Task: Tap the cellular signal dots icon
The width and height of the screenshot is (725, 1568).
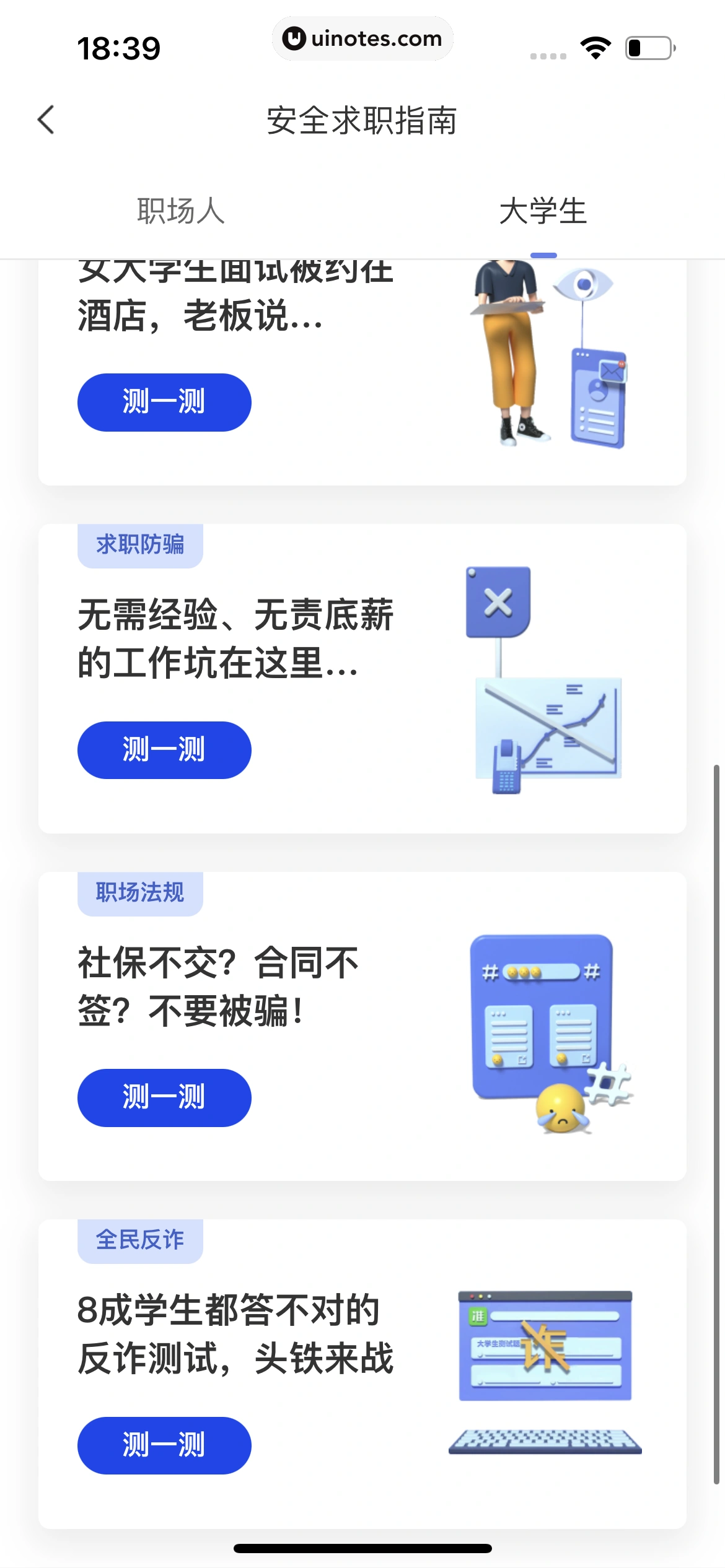Action: click(x=547, y=55)
